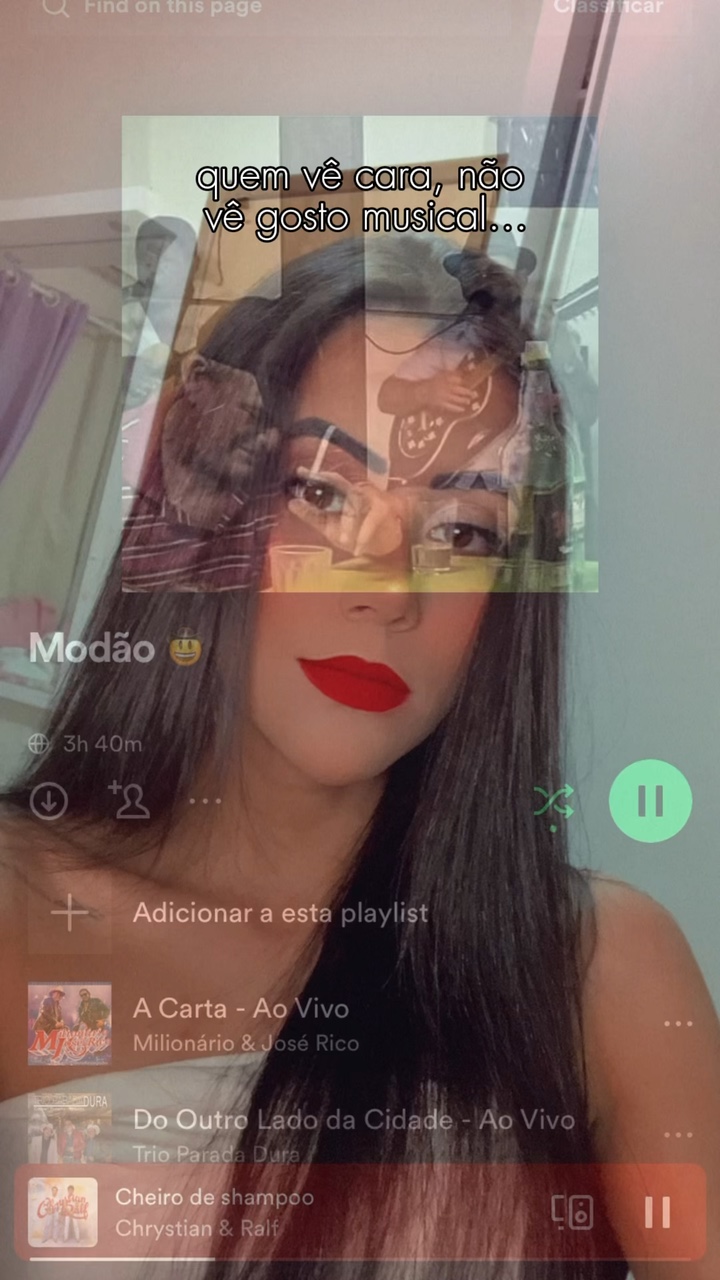
Task: Tap the Find on this page search field
Action: [170, 8]
